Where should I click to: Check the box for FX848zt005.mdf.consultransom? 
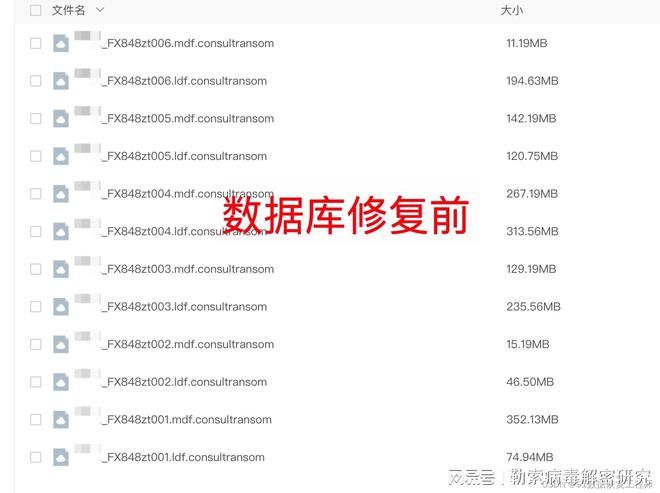(x=36, y=118)
